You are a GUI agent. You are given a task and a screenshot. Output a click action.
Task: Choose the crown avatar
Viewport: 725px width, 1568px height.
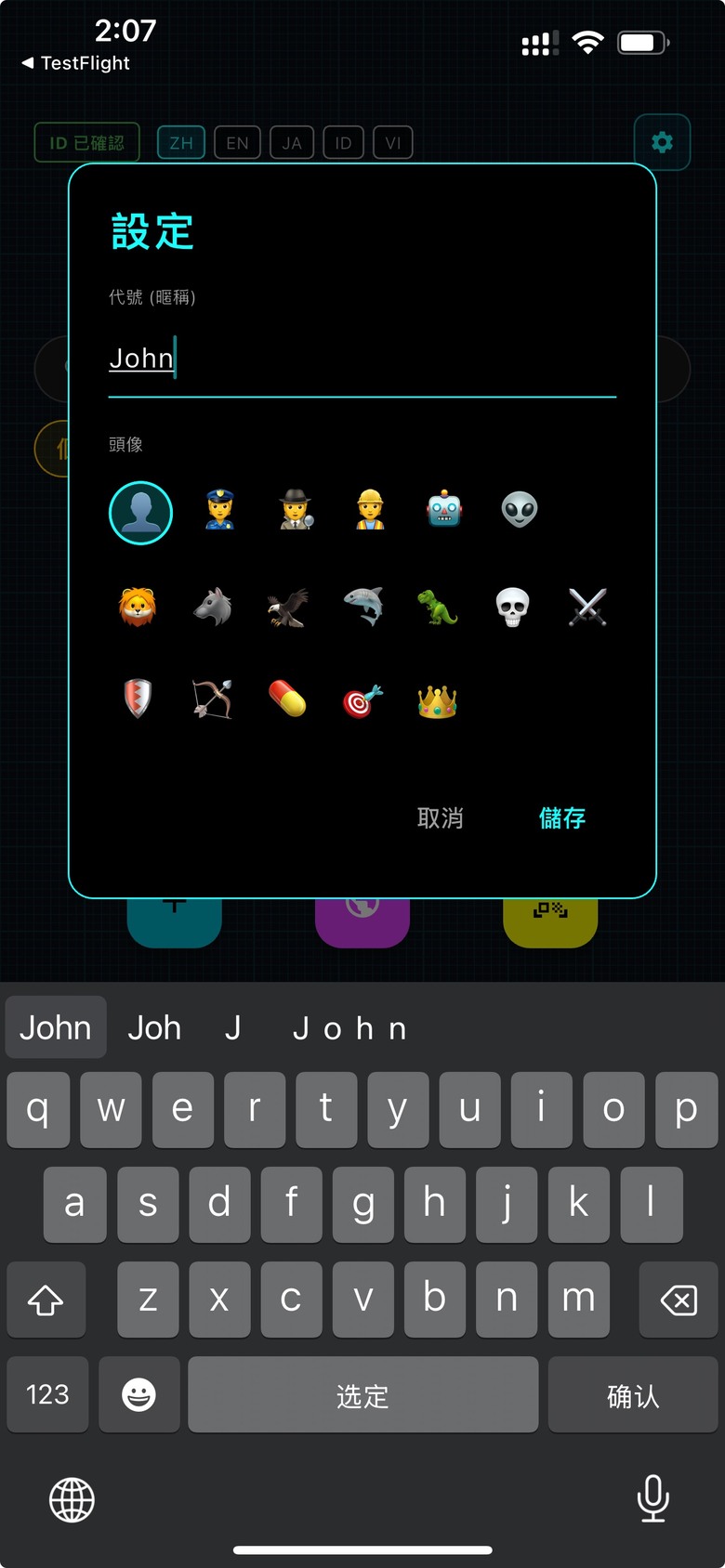click(437, 702)
